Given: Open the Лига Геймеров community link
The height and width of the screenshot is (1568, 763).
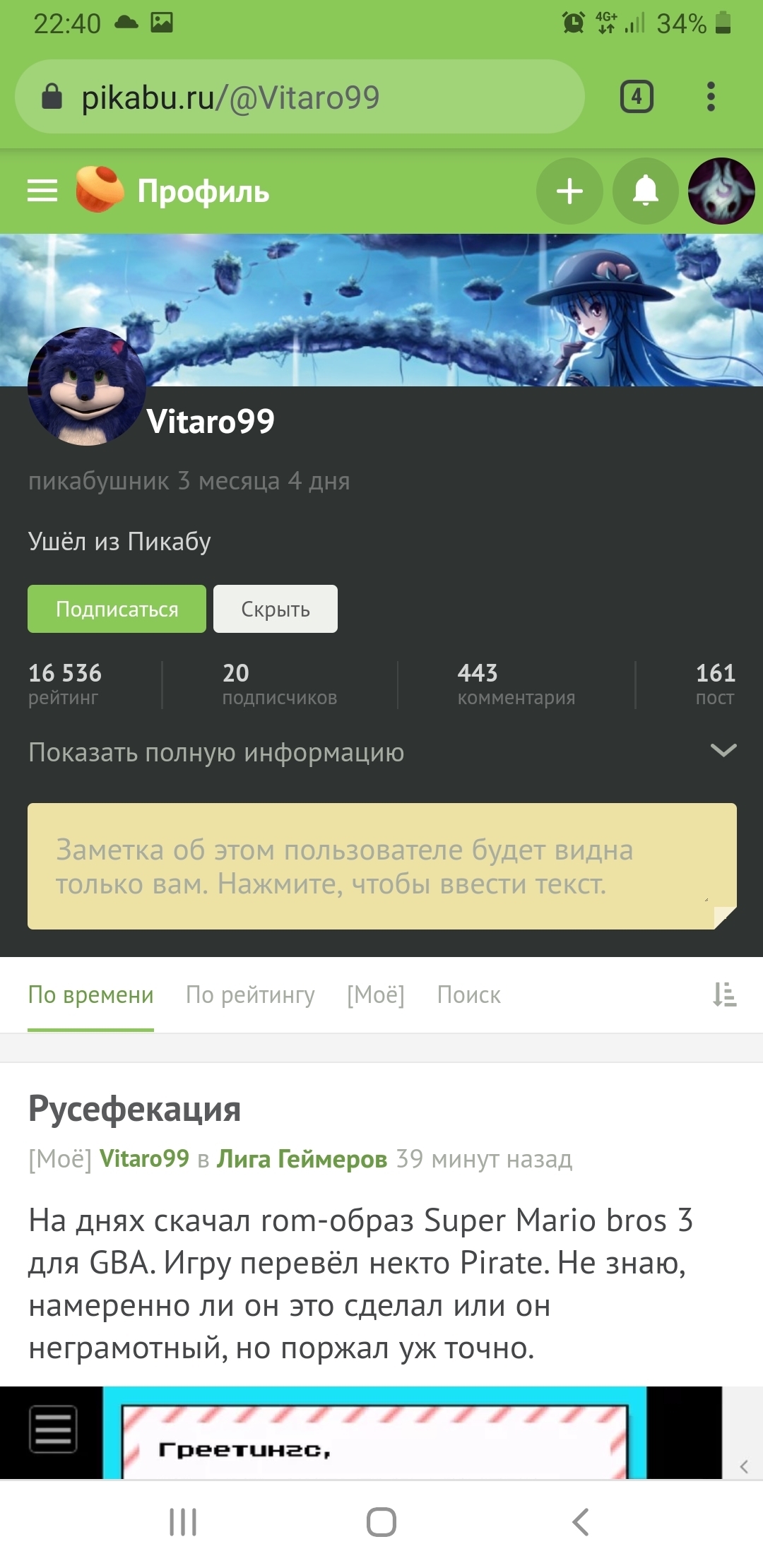Looking at the screenshot, I should [x=302, y=1158].
